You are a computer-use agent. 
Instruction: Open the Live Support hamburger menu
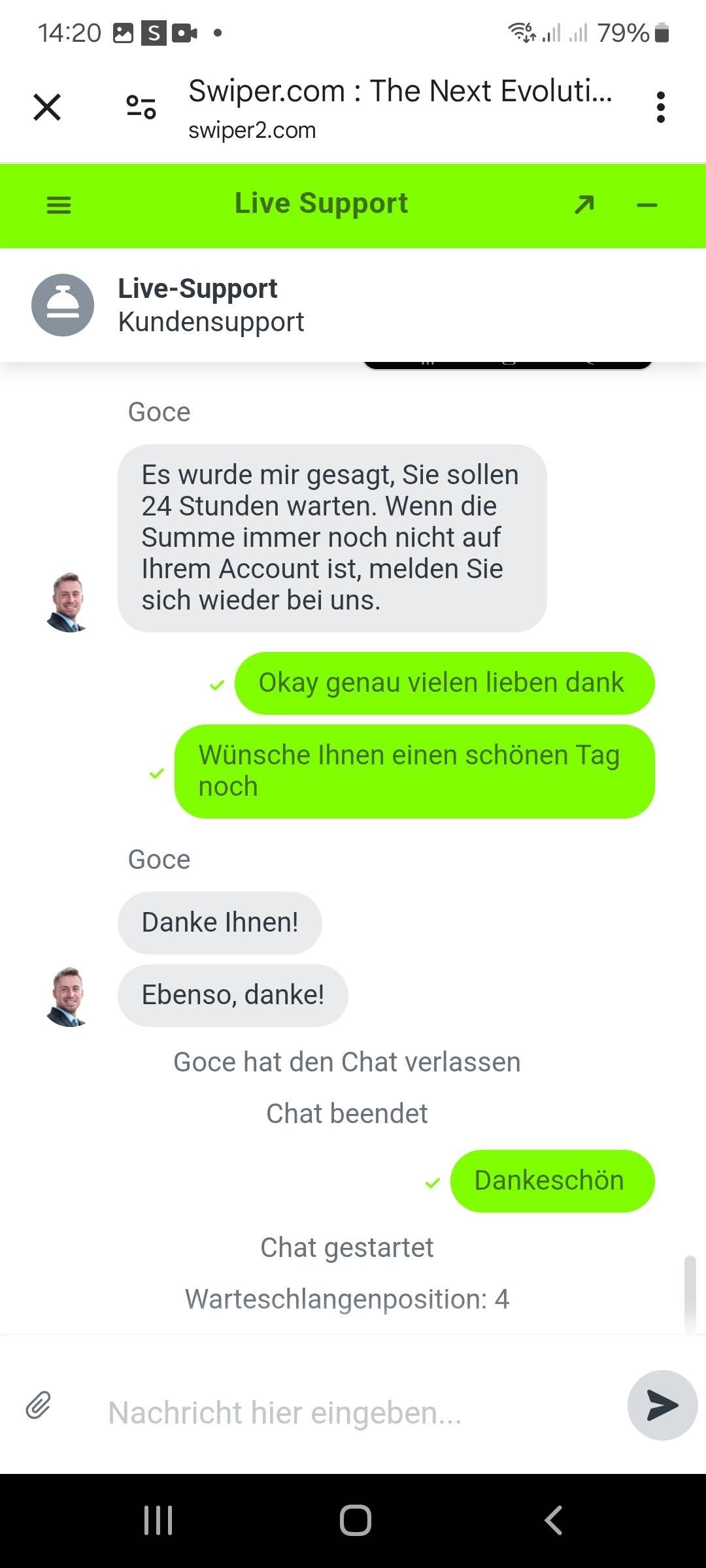[x=59, y=205]
